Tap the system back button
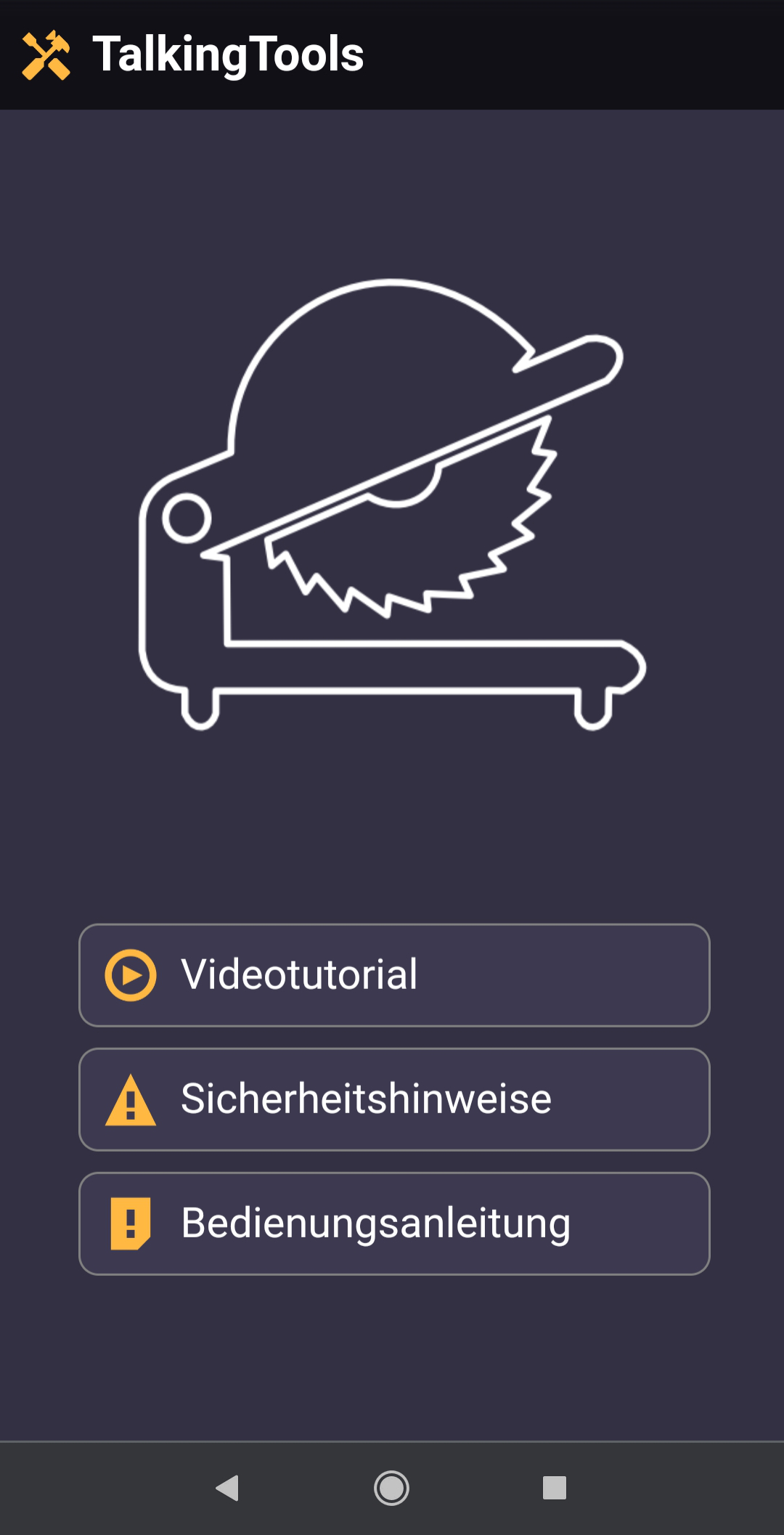 [228, 1488]
